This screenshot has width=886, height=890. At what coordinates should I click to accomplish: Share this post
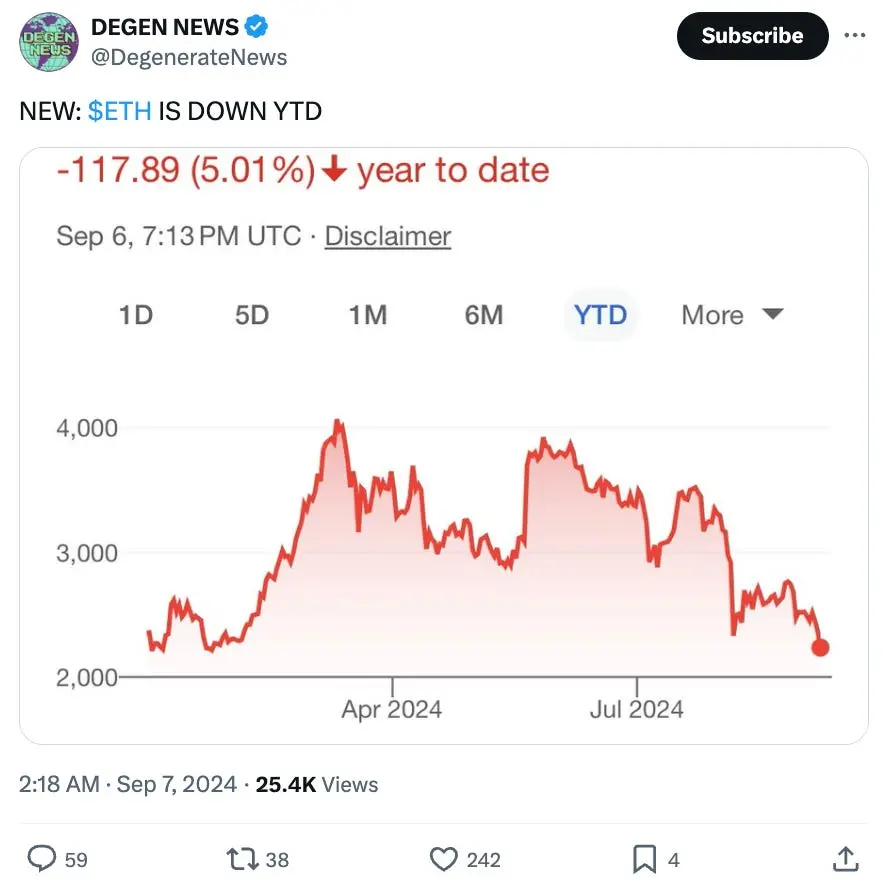(x=845, y=858)
